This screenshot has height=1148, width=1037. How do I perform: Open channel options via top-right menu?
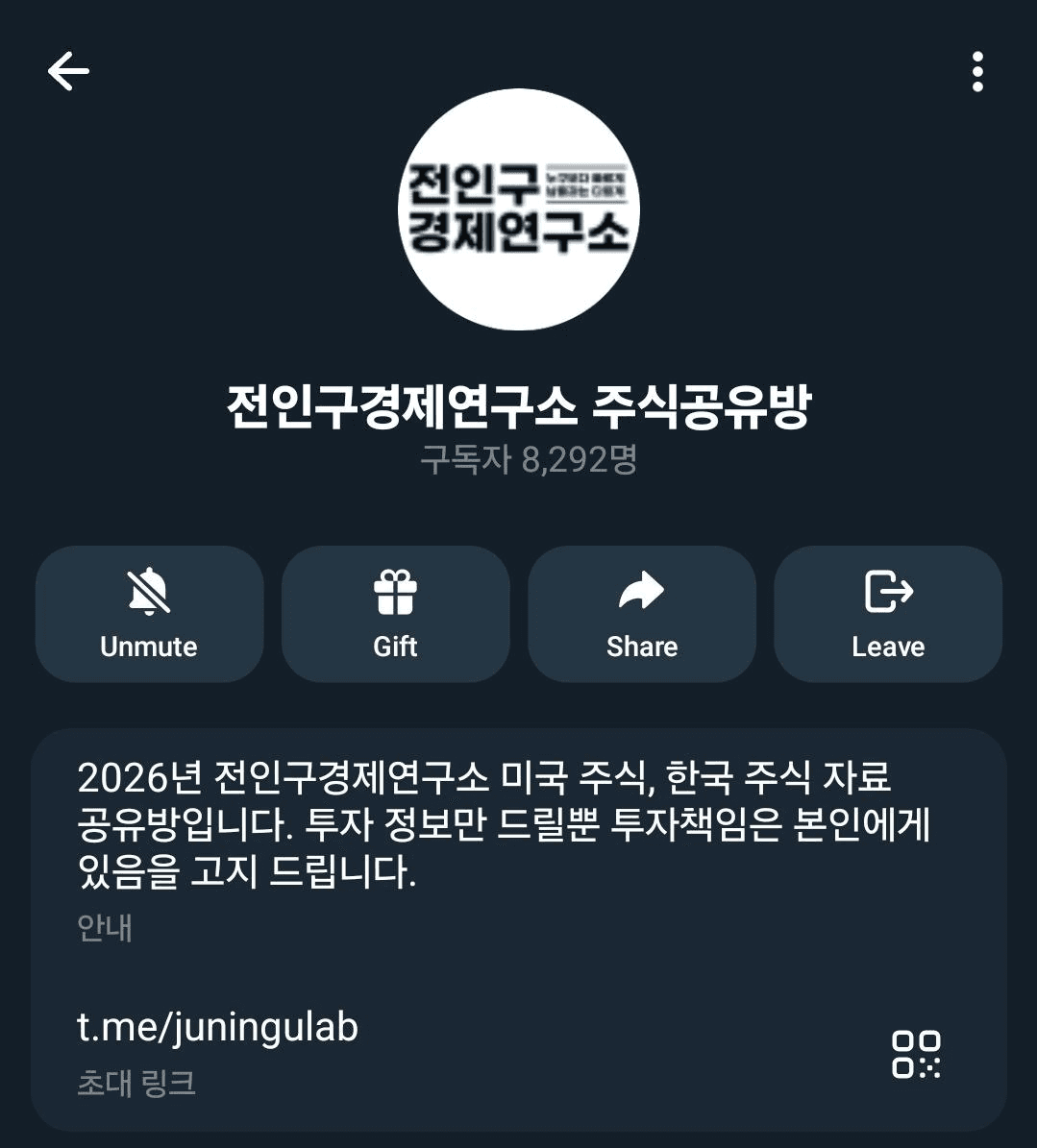point(977,70)
